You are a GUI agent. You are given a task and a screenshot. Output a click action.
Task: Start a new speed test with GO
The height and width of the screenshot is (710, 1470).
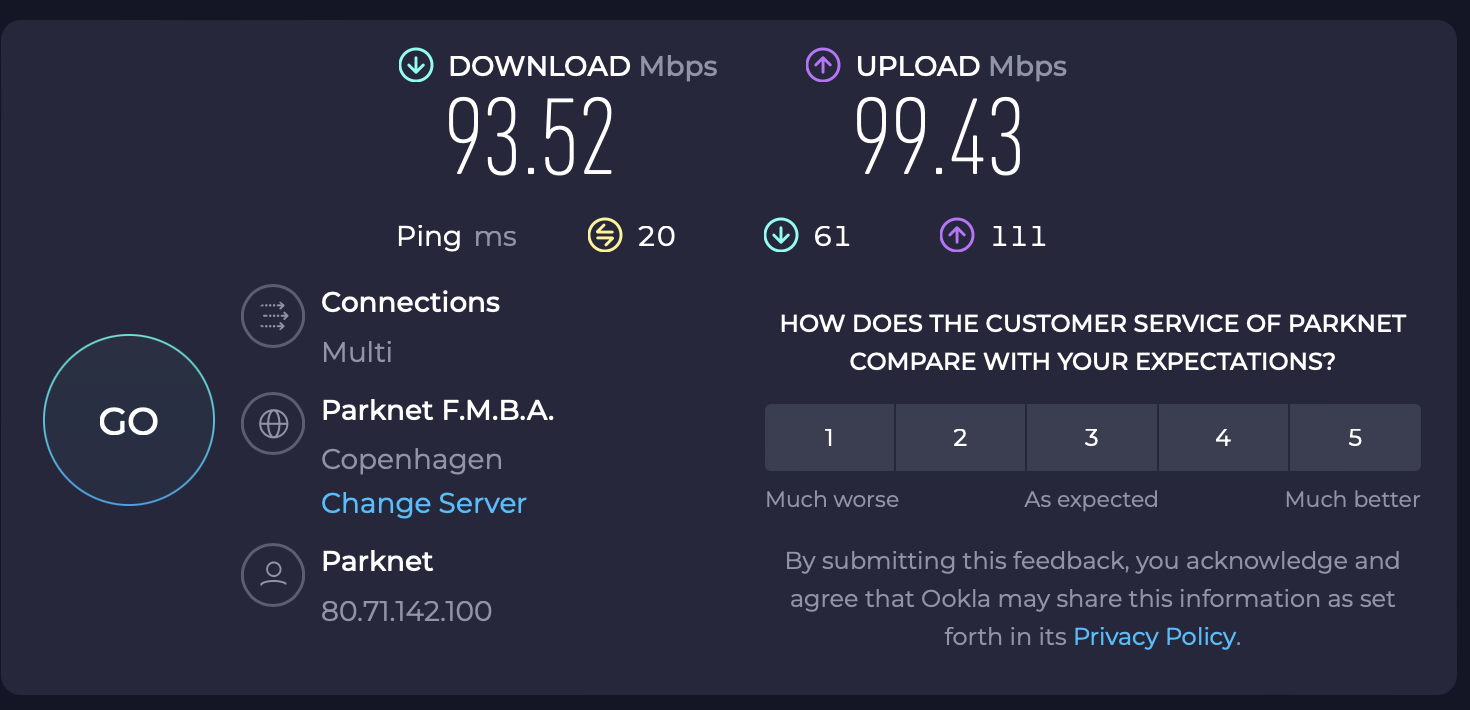(129, 420)
